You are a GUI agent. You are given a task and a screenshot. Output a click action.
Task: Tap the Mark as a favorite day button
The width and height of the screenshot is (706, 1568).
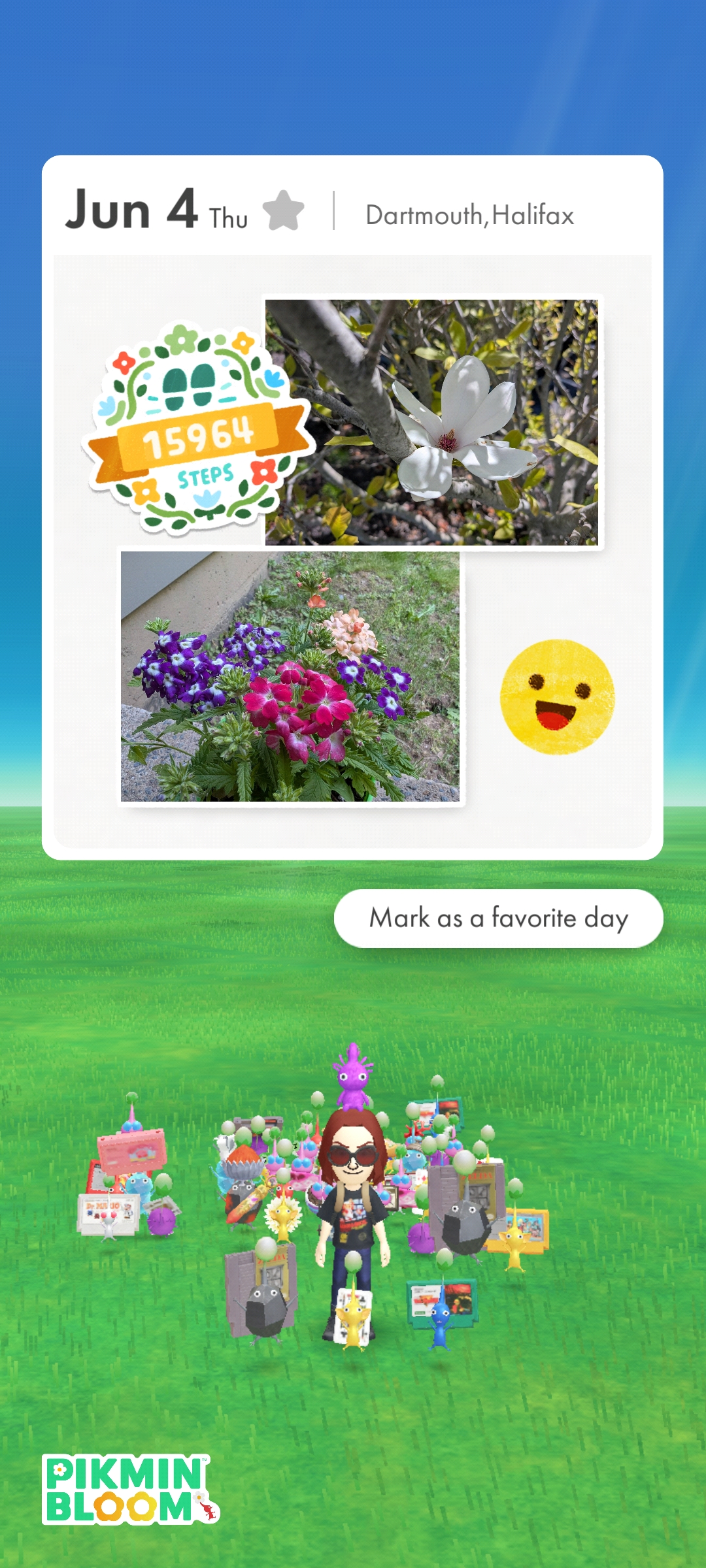pos(499,918)
